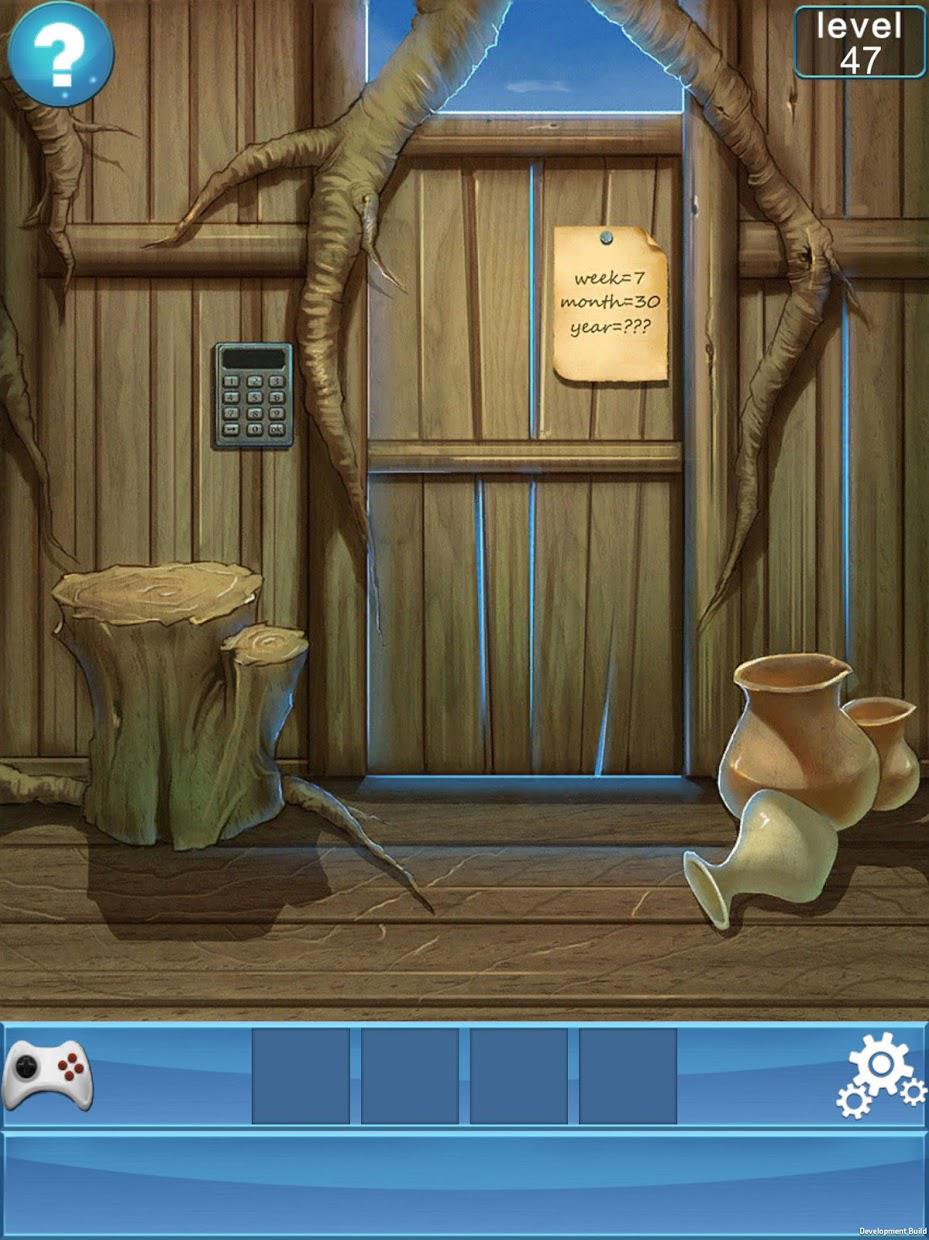This screenshot has height=1240, width=929.
Task: Open the settings gears
Action: [x=880, y=1075]
